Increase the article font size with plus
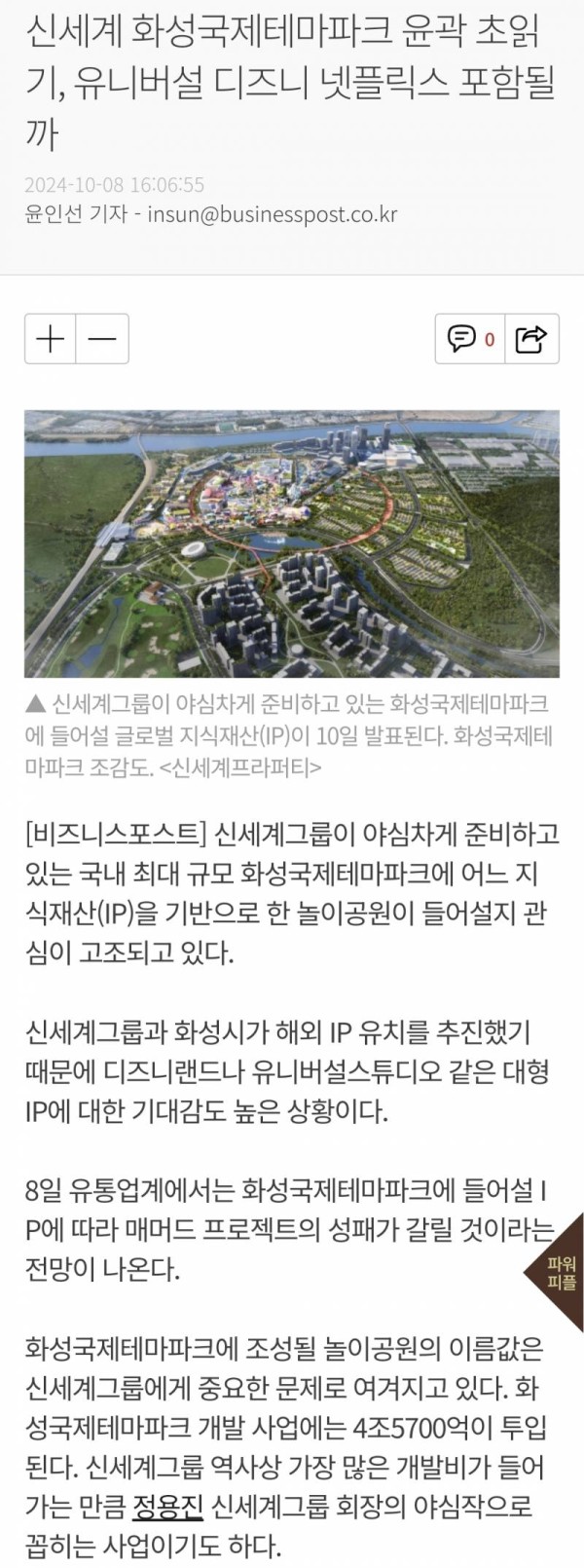Viewport: 584px width, 1568px height. (x=50, y=339)
